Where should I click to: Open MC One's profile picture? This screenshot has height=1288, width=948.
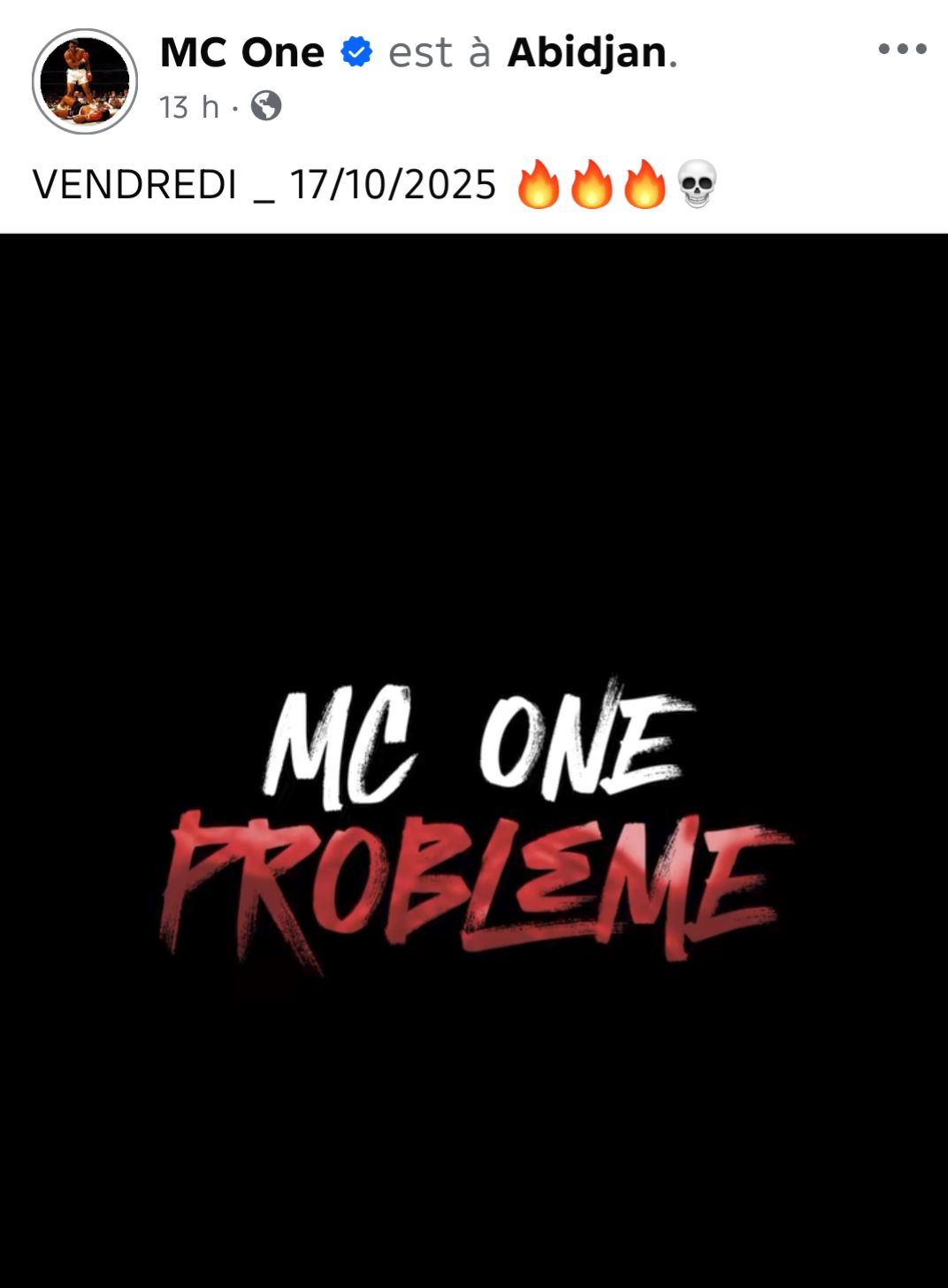pyautogui.click(x=85, y=81)
